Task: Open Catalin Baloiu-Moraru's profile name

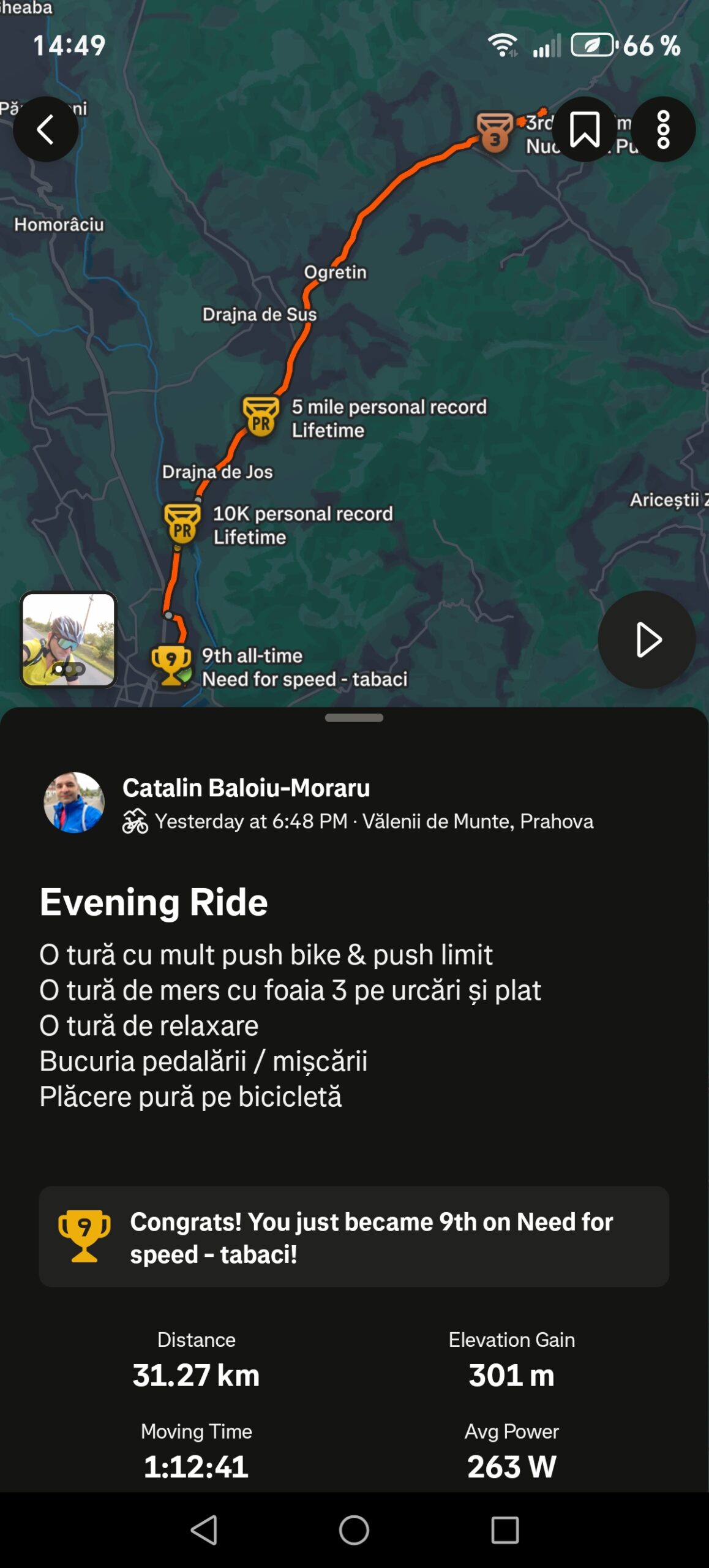Action: tap(246, 788)
